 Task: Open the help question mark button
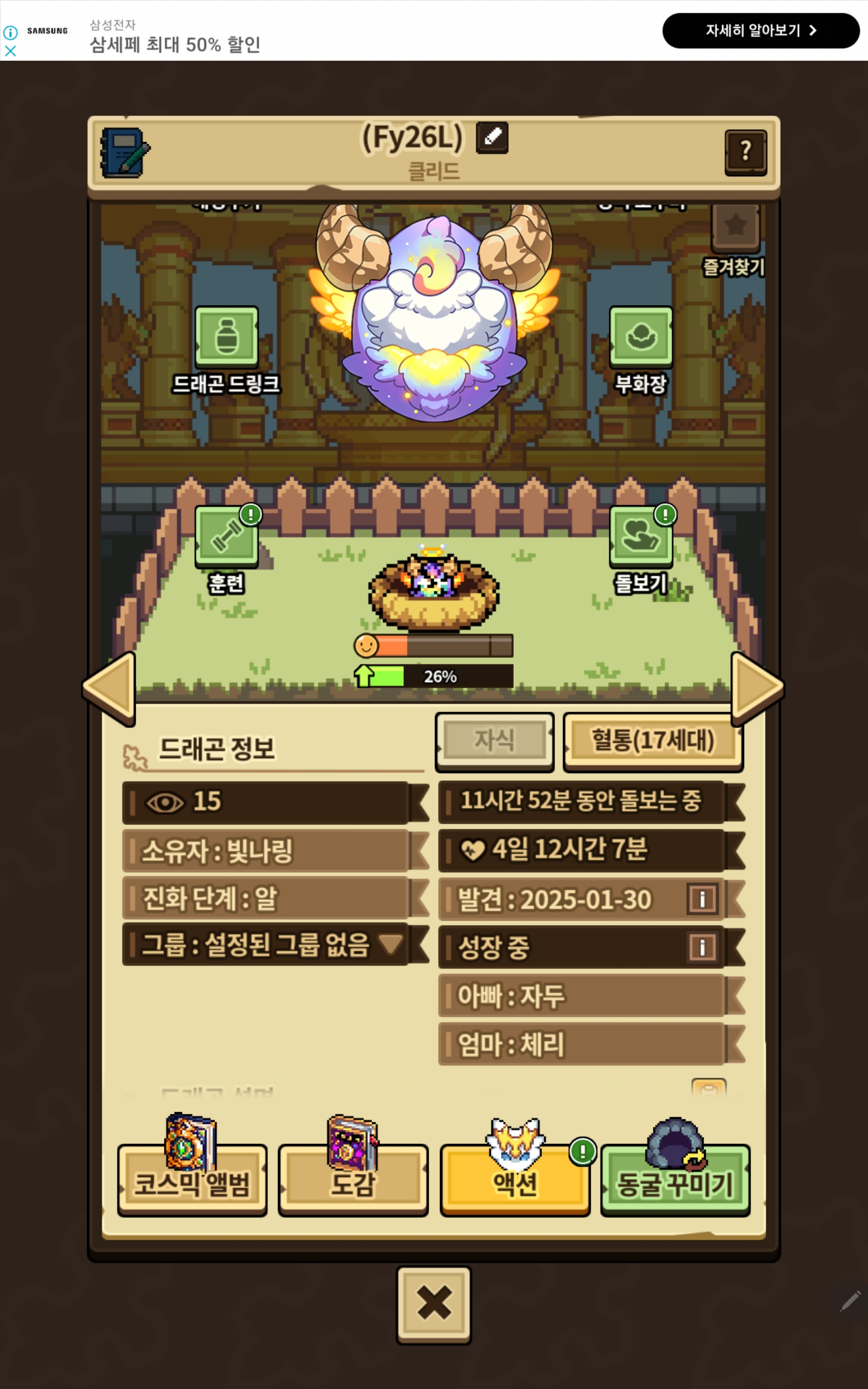coord(746,152)
